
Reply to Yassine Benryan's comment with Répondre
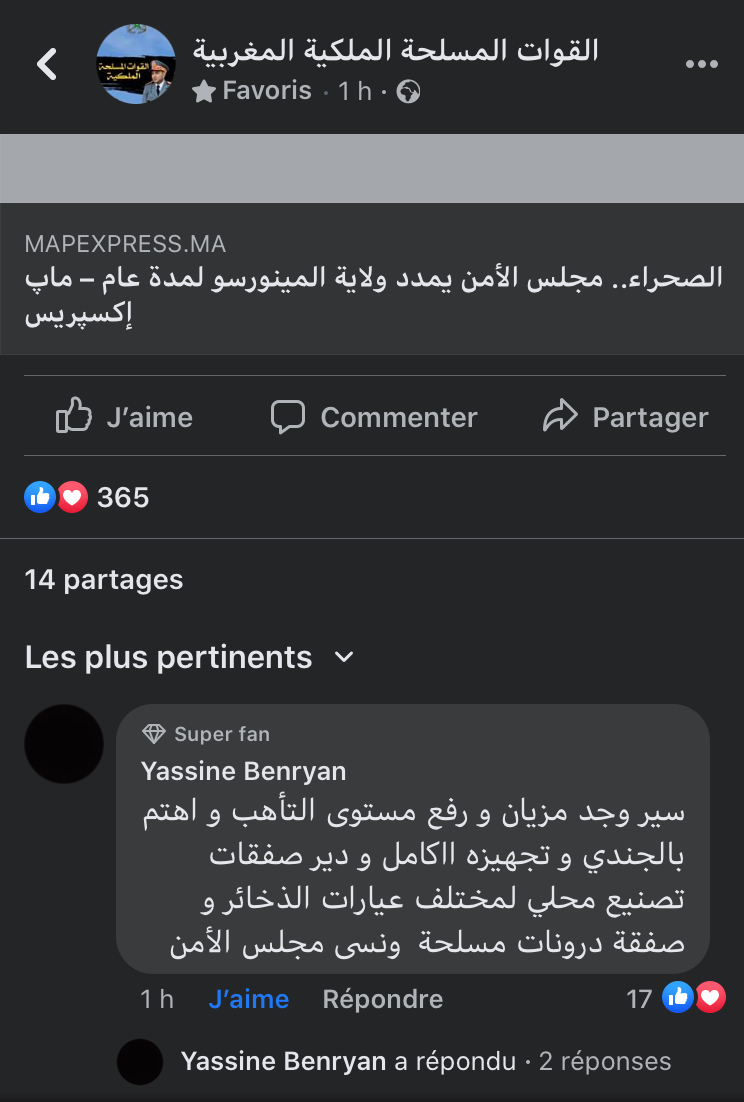[382, 998]
